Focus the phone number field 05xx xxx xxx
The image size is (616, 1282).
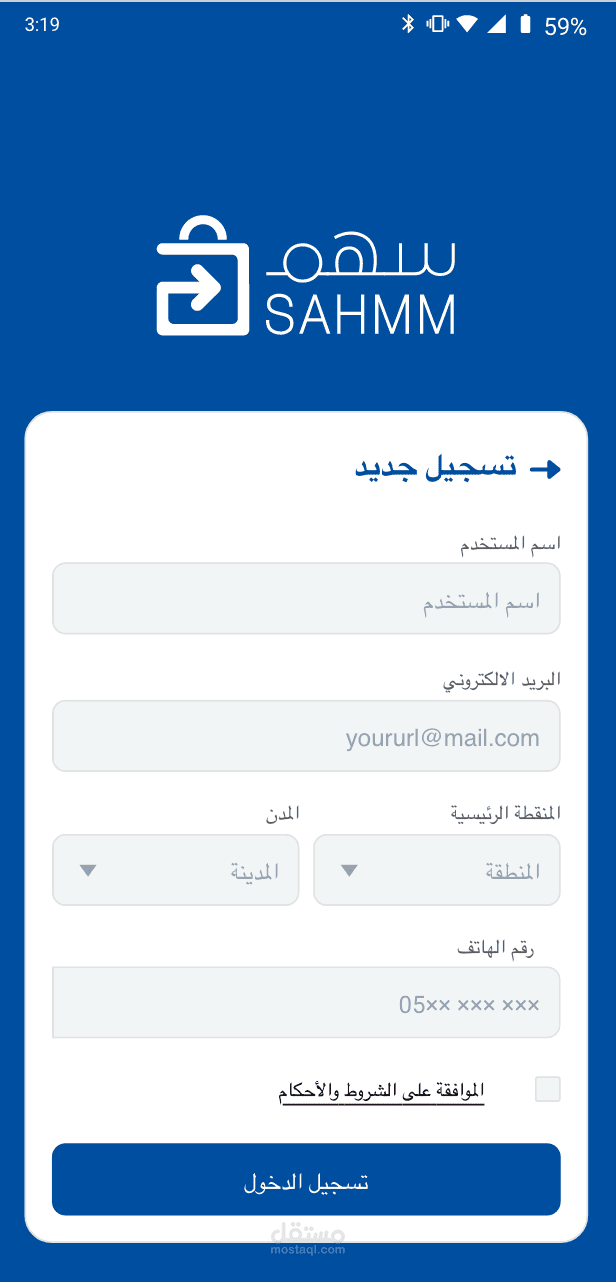(x=306, y=1003)
